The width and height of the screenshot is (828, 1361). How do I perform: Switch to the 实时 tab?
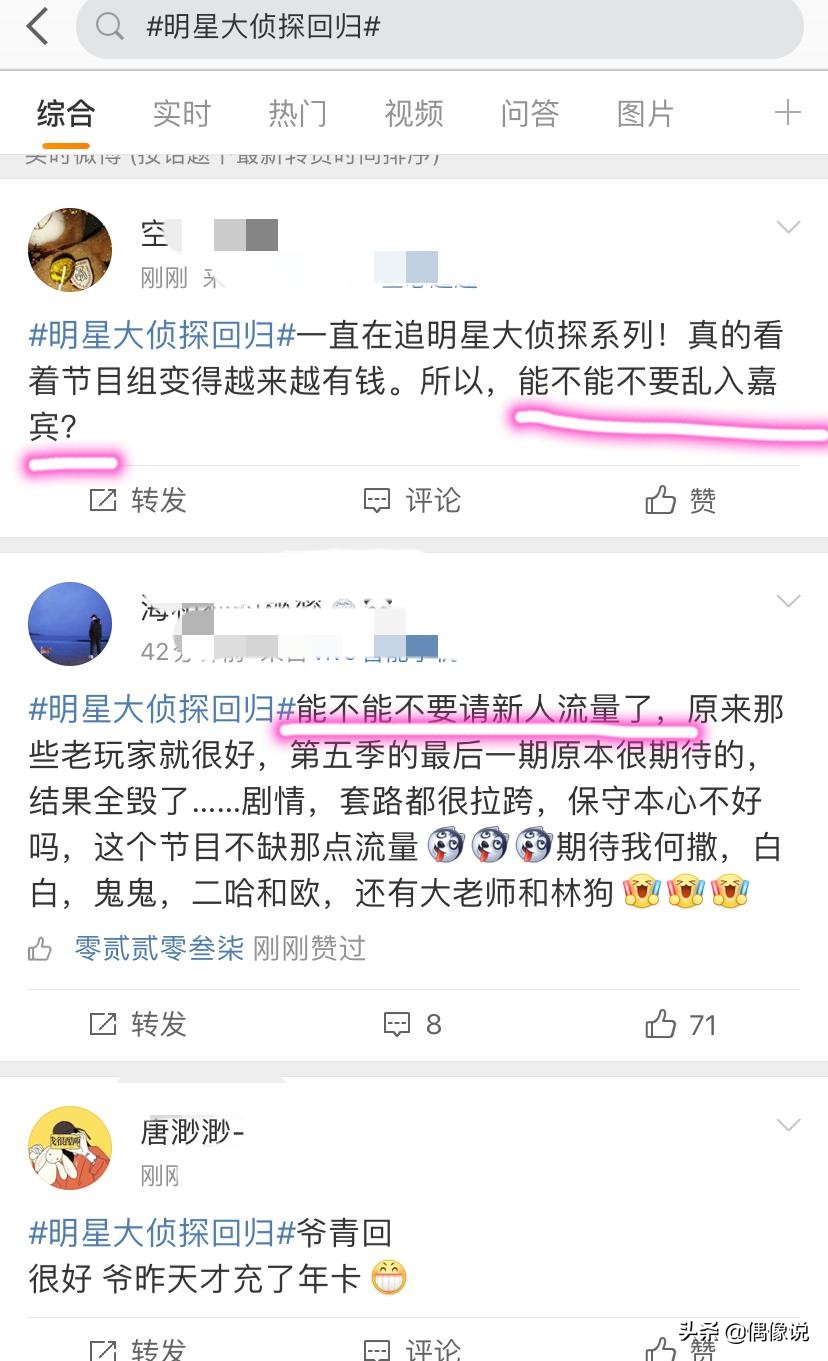[x=181, y=114]
